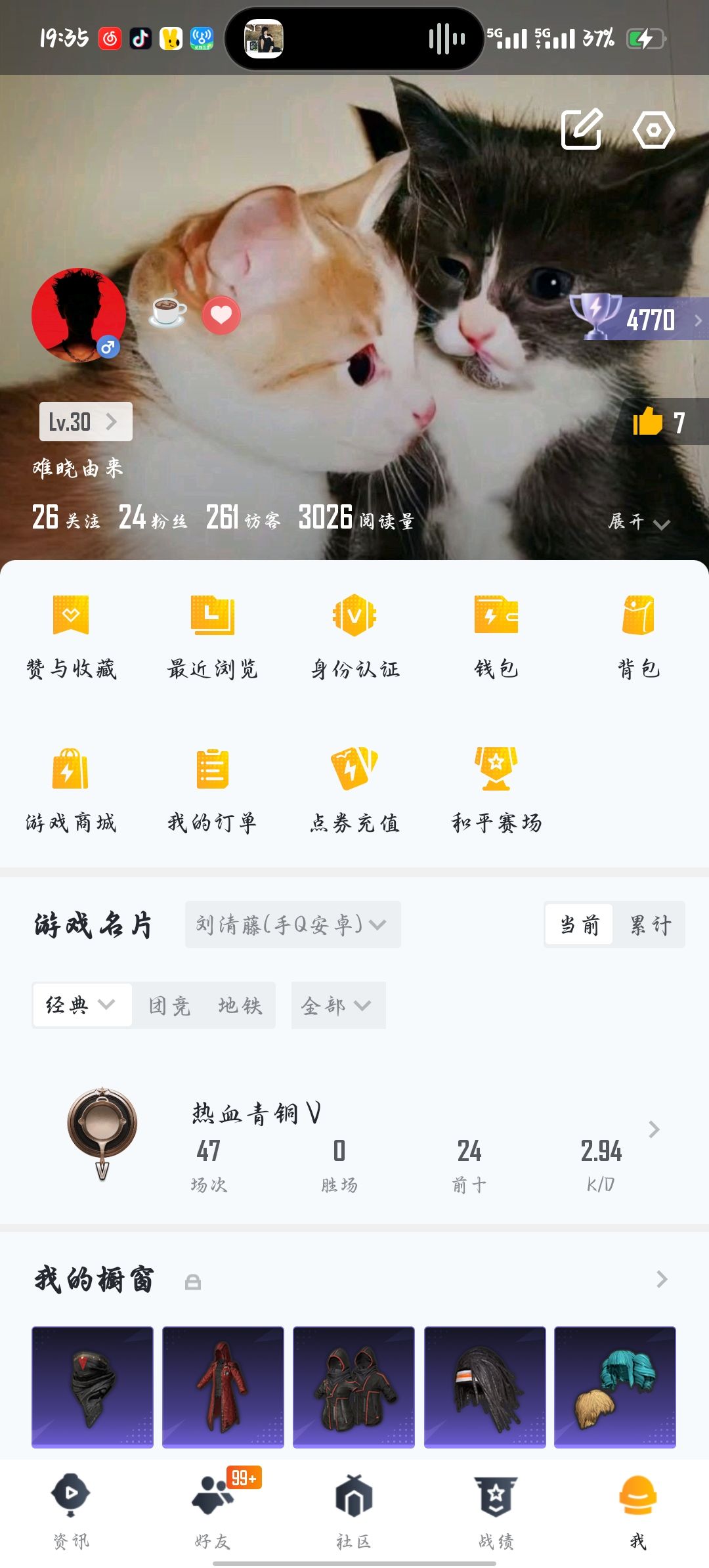Open 最近浏览 history
The height and width of the screenshot is (1568, 709).
click(213, 636)
